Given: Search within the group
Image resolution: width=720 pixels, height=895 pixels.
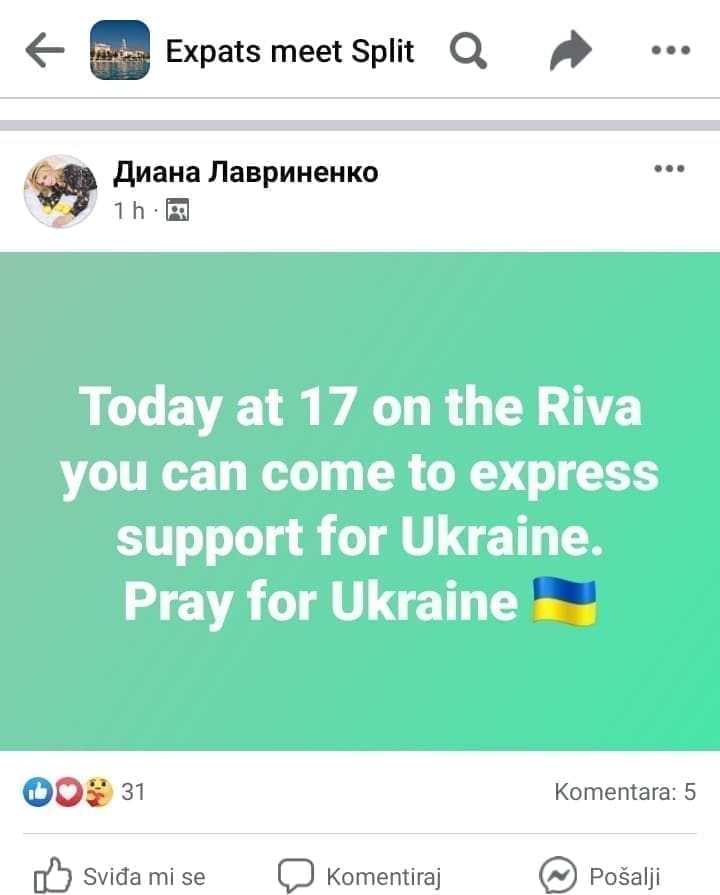Looking at the screenshot, I should [468, 50].
